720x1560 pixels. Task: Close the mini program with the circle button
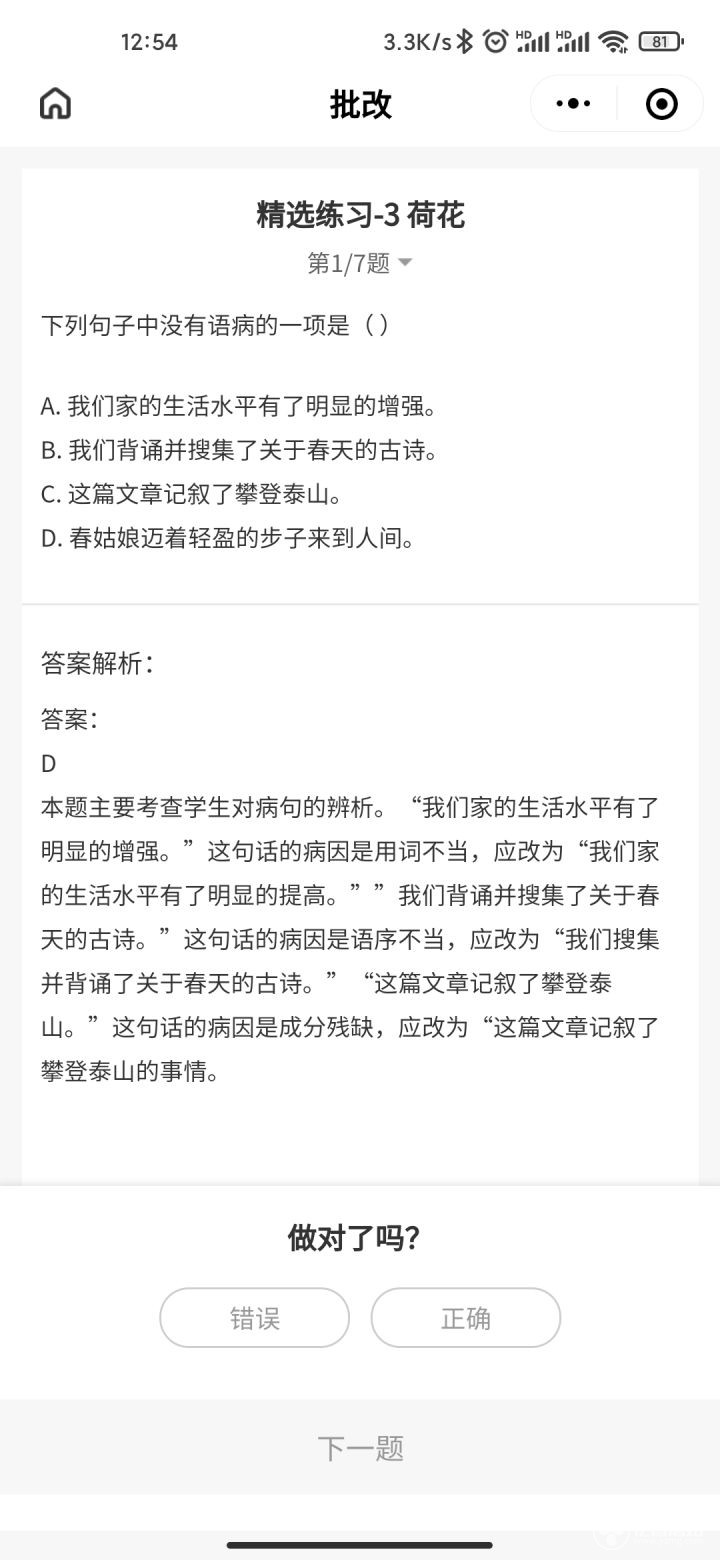point(662,103)
